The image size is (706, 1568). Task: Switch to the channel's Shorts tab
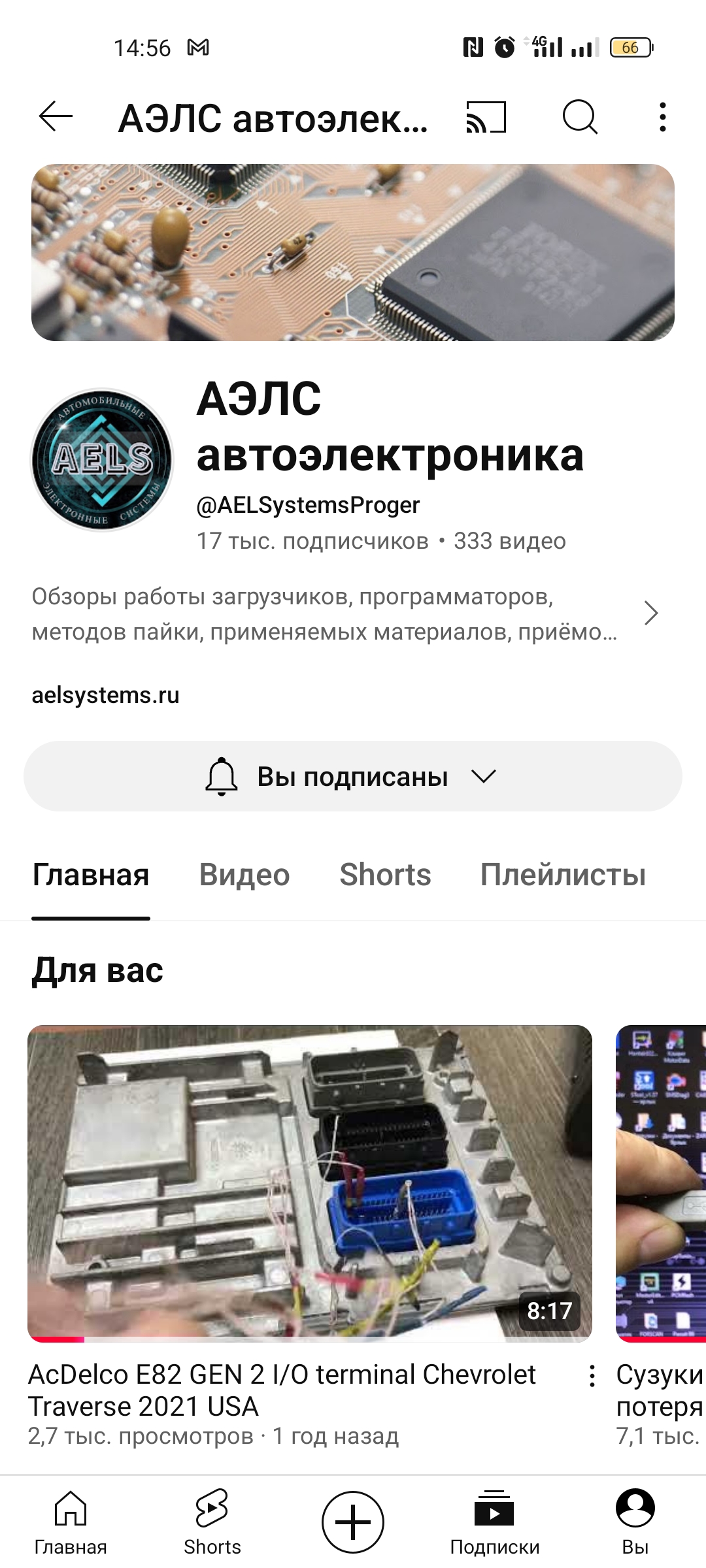(x=385, y=875)
